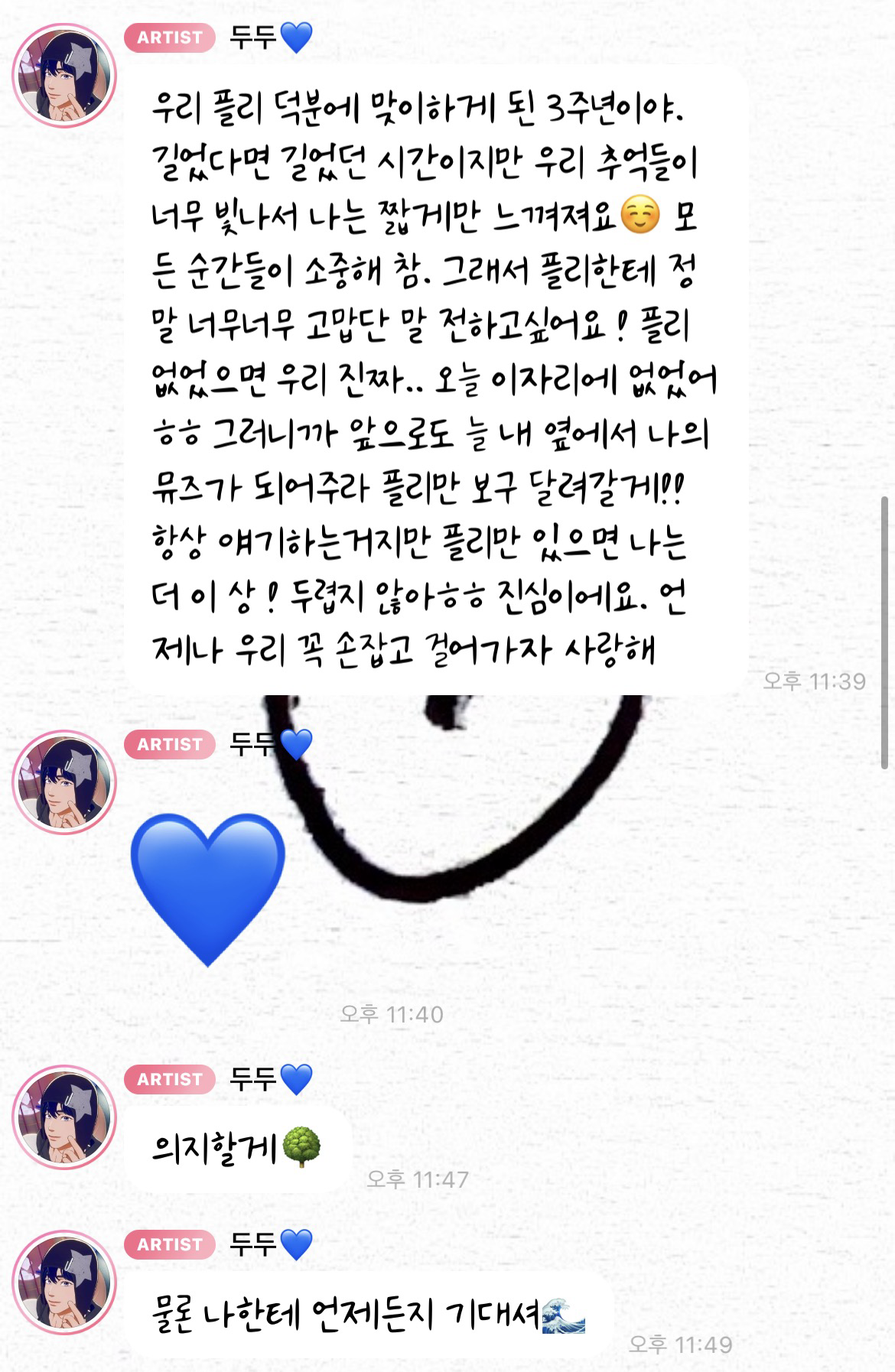The width and height of the screenshot is (895, 1372).
Task: Tap 두두's avatar beside the 기대셔 message
Action: tap(63, 1282)
